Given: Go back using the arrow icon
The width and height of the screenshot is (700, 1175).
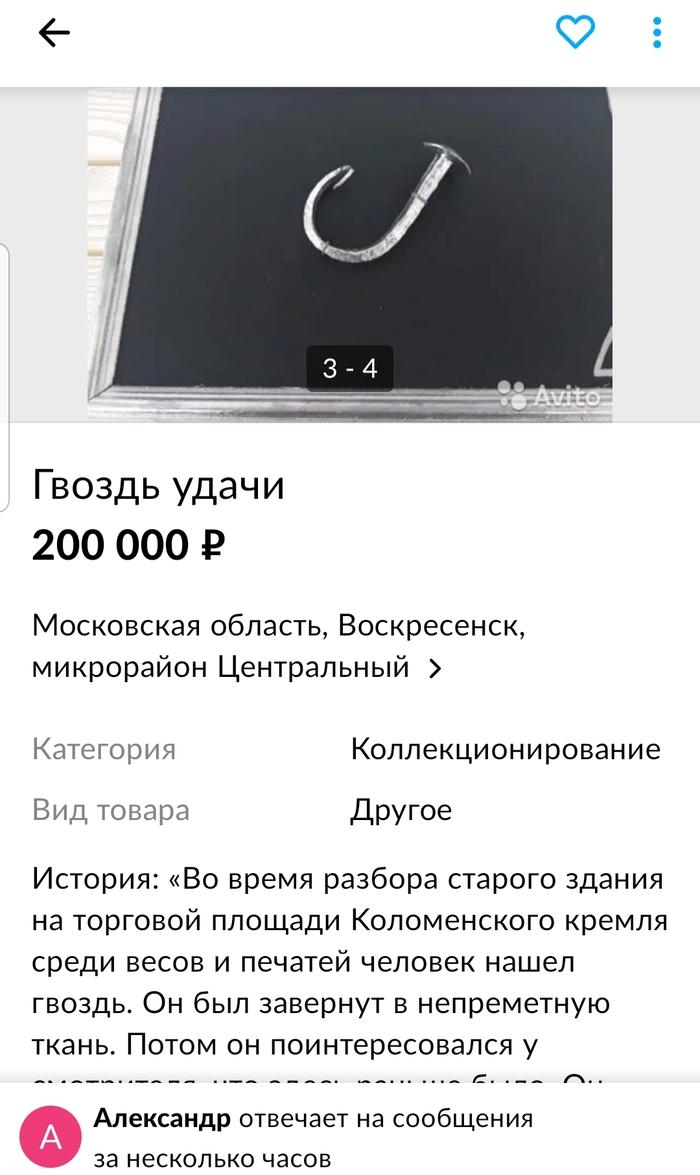Looking at the screenshot, I should coord(54,33).
